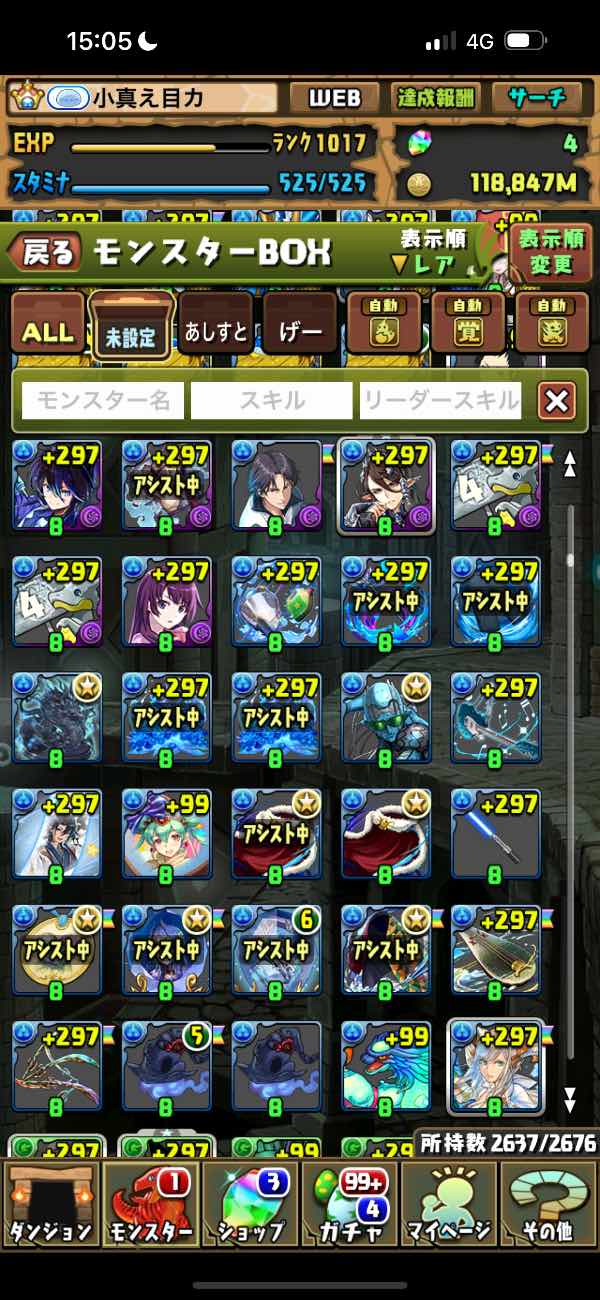Tap the 戻る back button
600x1300 pixels.
click(x=46, y=253)
